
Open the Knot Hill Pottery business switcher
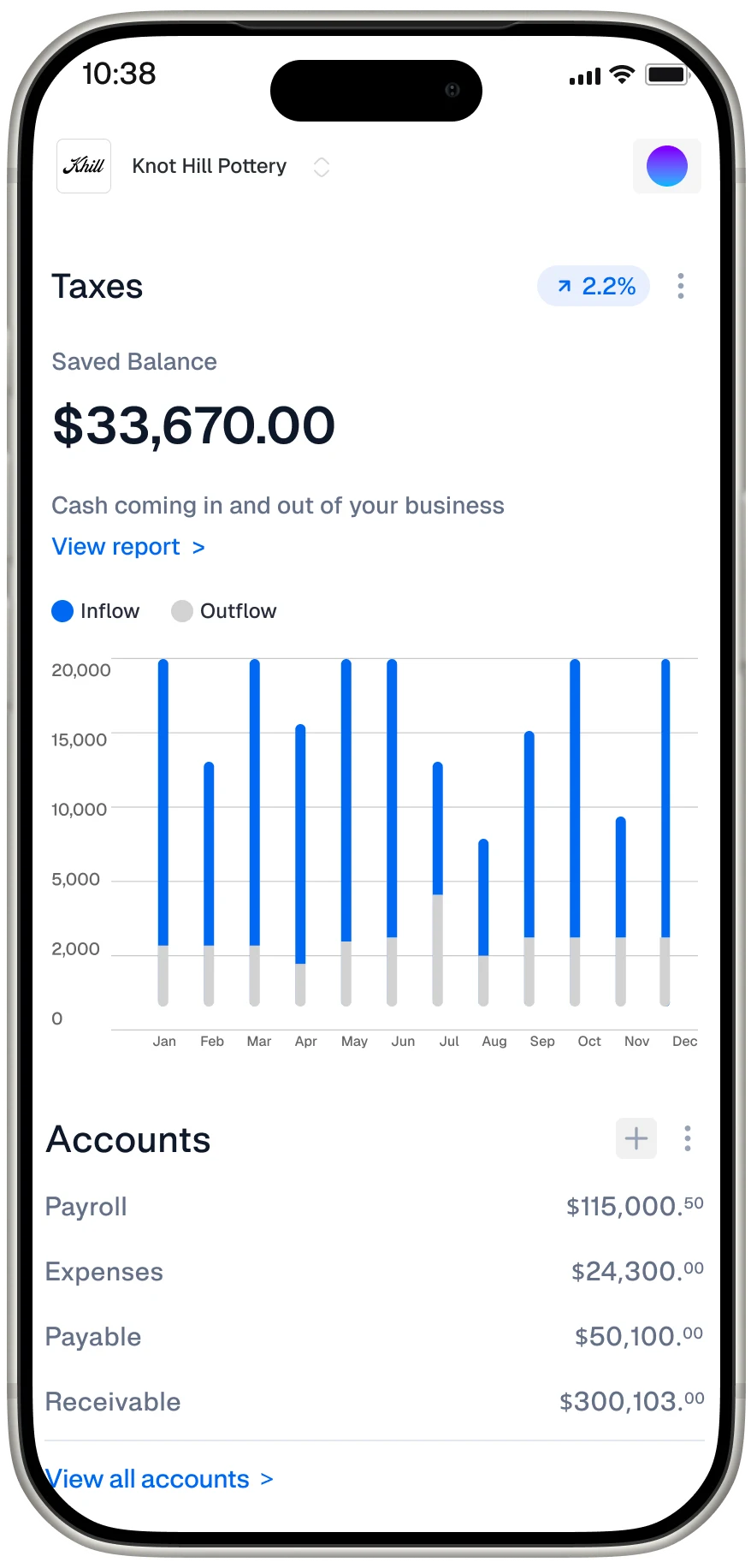click(x=194, y=166)
